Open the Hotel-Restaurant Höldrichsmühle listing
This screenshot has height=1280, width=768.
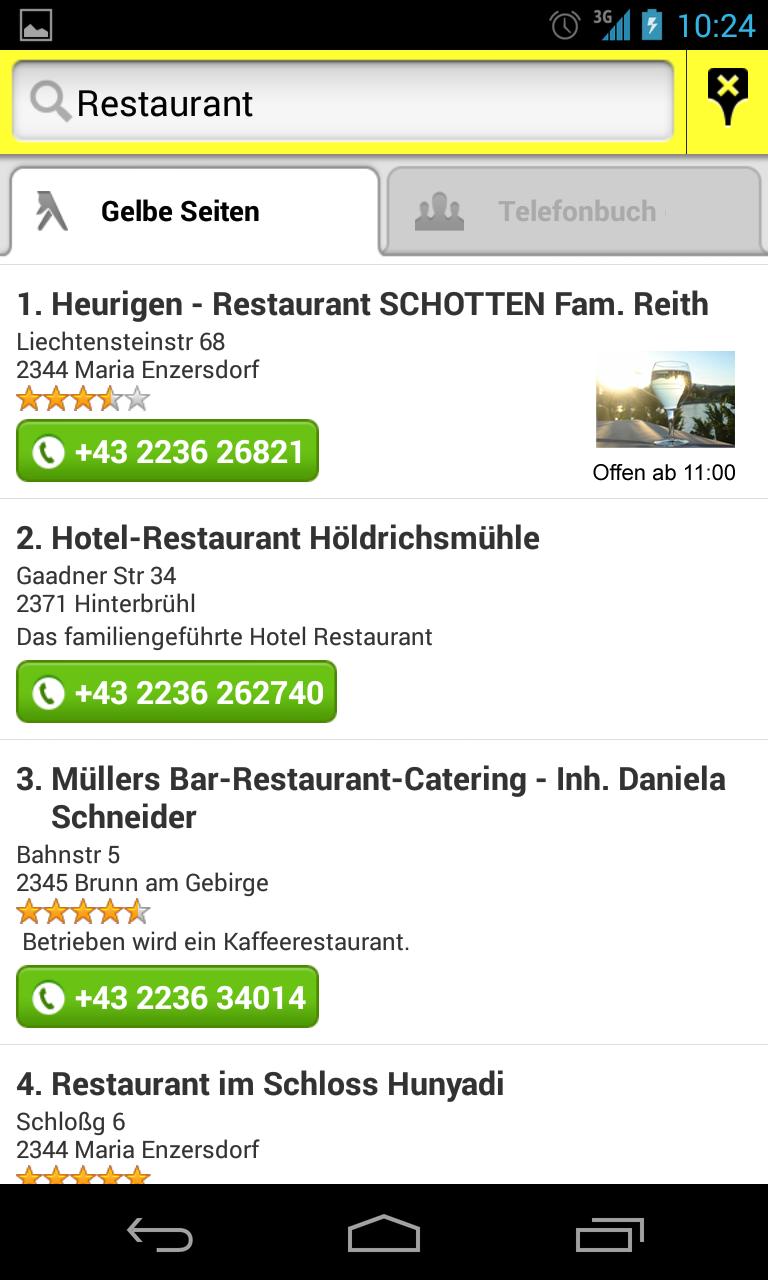point(277,538)
